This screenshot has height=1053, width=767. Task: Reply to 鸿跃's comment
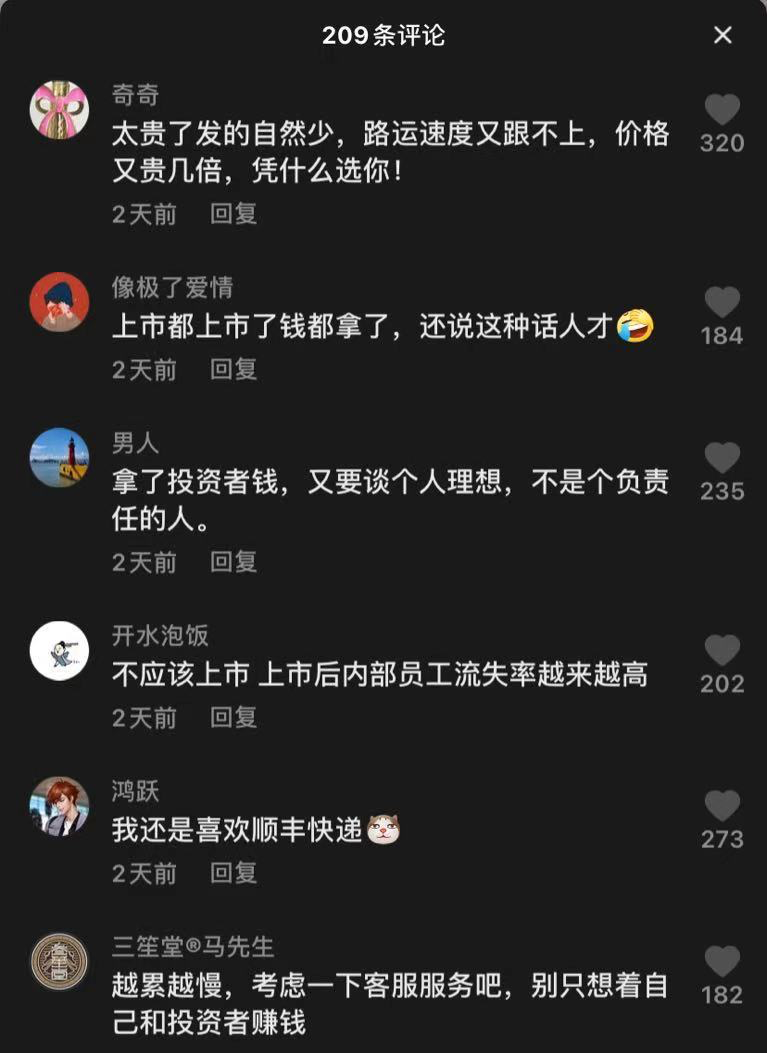click(x=233, y=873)
